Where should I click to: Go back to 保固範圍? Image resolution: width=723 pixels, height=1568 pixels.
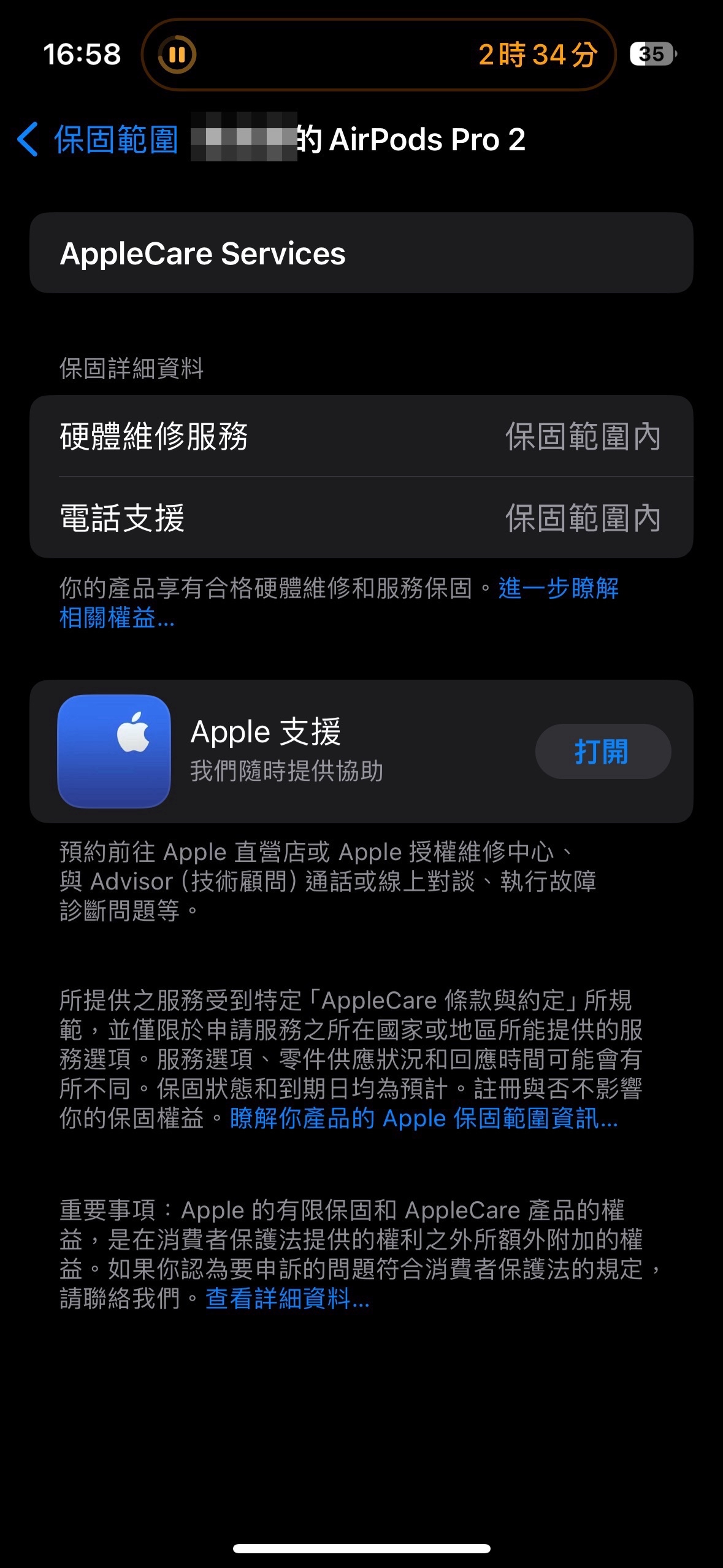[x=98, y=139]
